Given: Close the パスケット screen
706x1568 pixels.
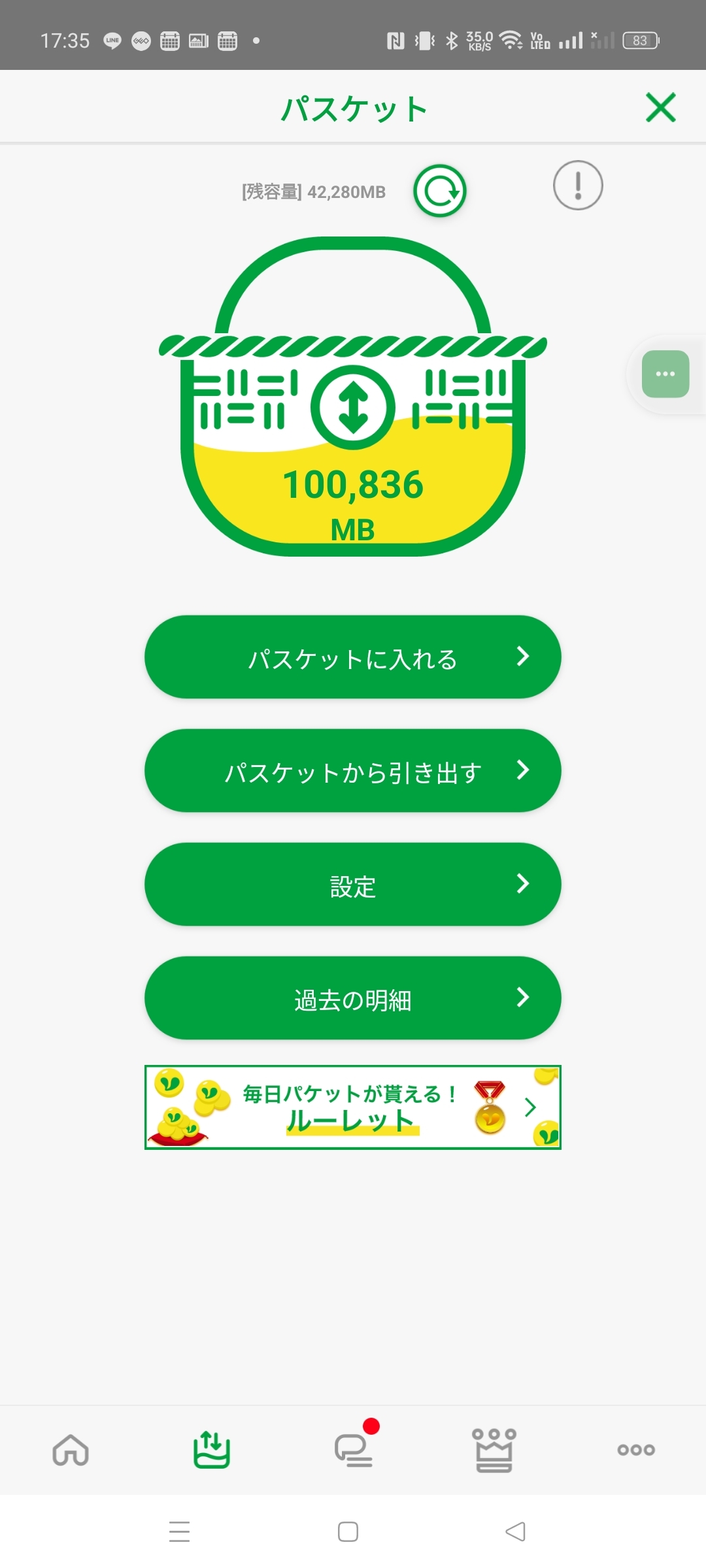Looking at the screenshot, I should (660, 108).
